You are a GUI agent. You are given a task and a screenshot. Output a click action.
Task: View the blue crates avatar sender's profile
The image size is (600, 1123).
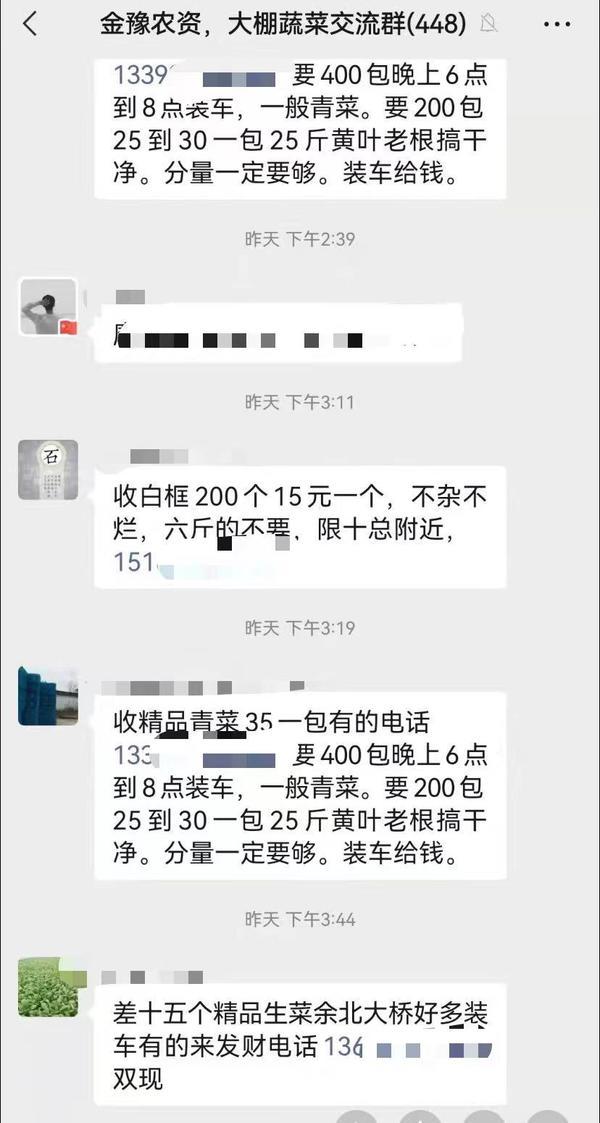point(48,695)
